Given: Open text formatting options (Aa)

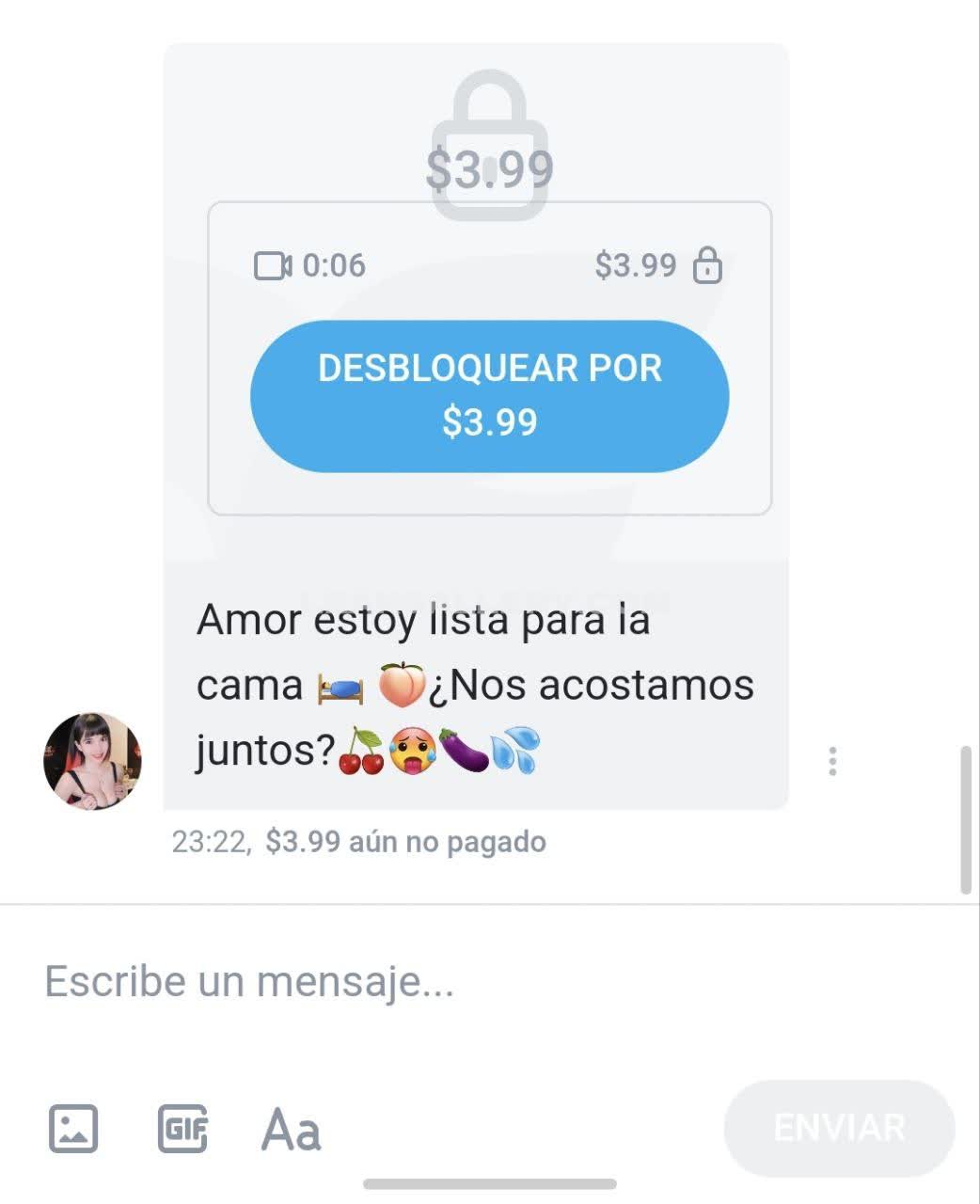Looking at the screenshot, I should coord(291,1129).
